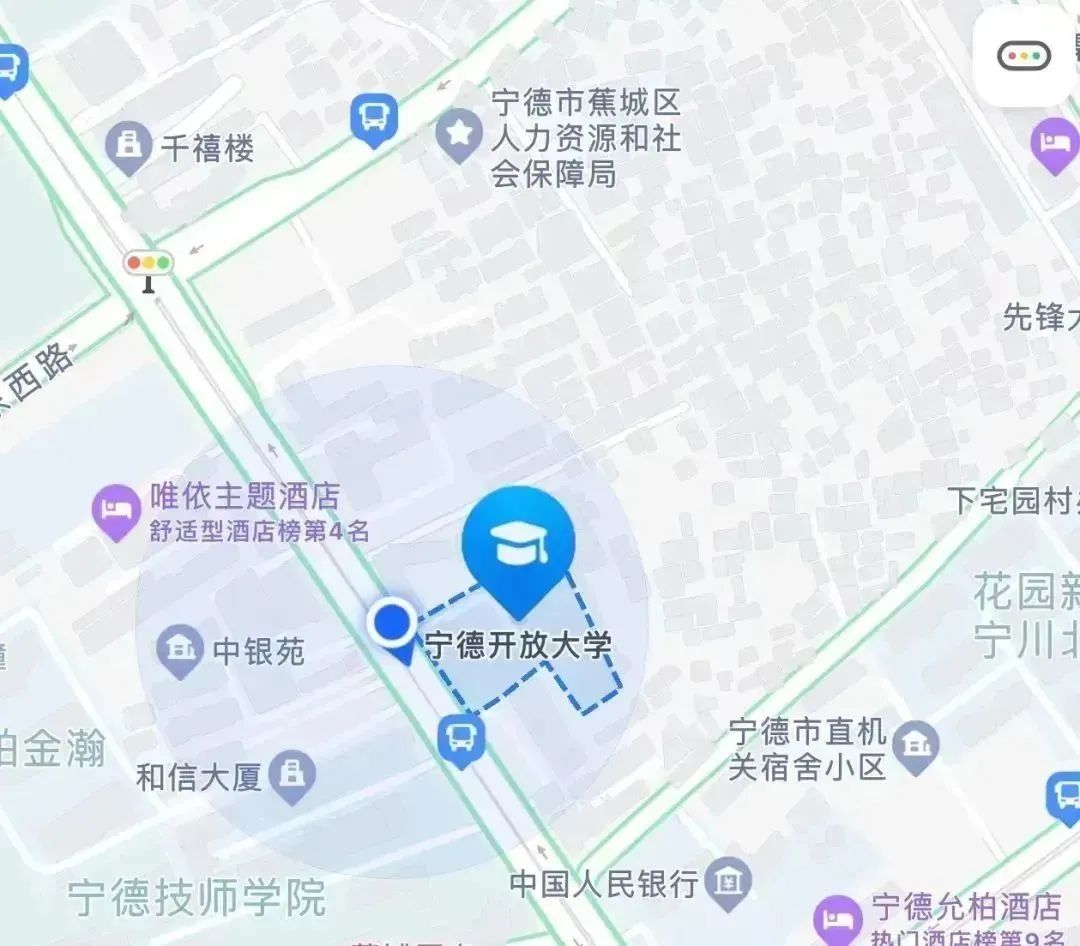Image resolution: width=1080 pixels, height=946 pixels.
Task: Open the 唯依主题酒店 hotel pin
Action: [x=116, y=510]
